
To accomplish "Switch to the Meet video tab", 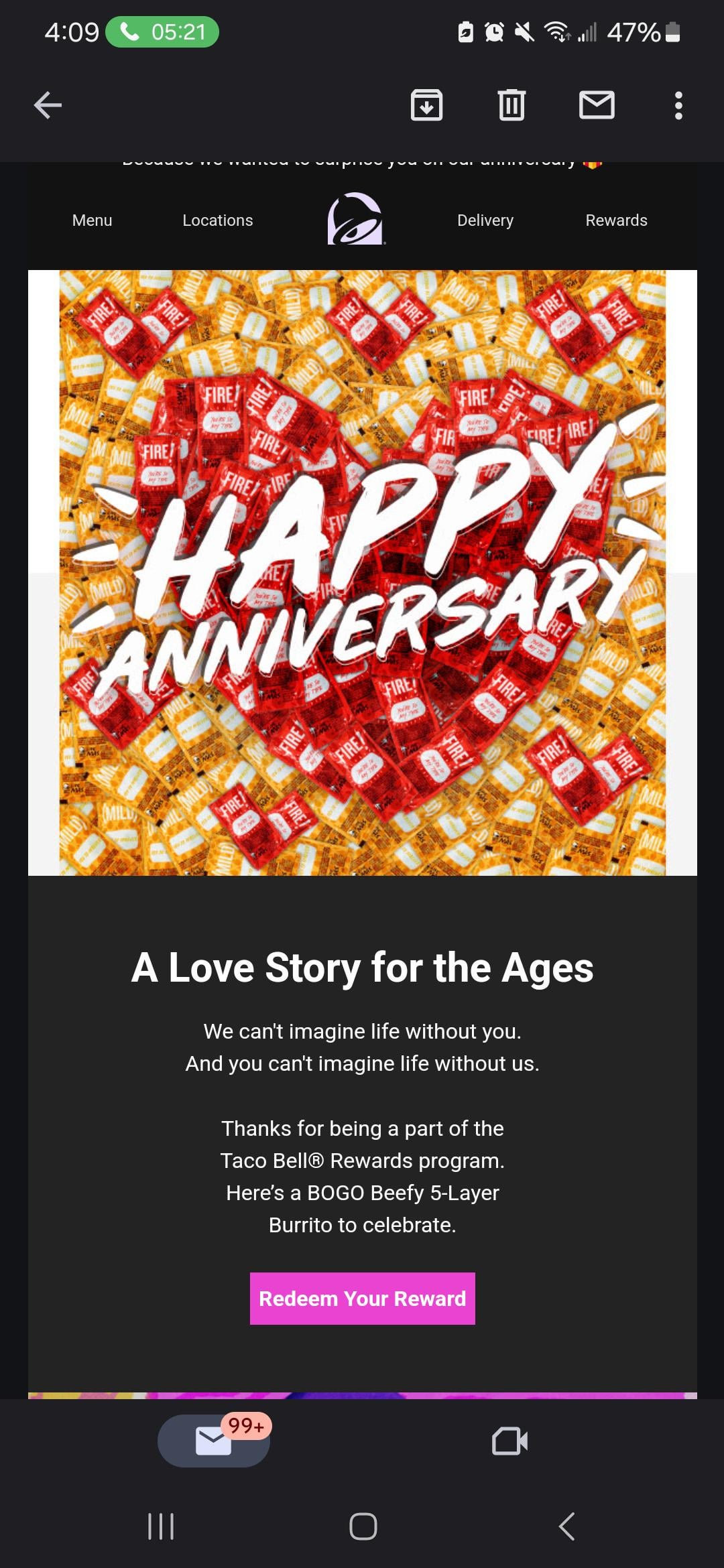I will pyautogui.click(x=509, y=1441).
